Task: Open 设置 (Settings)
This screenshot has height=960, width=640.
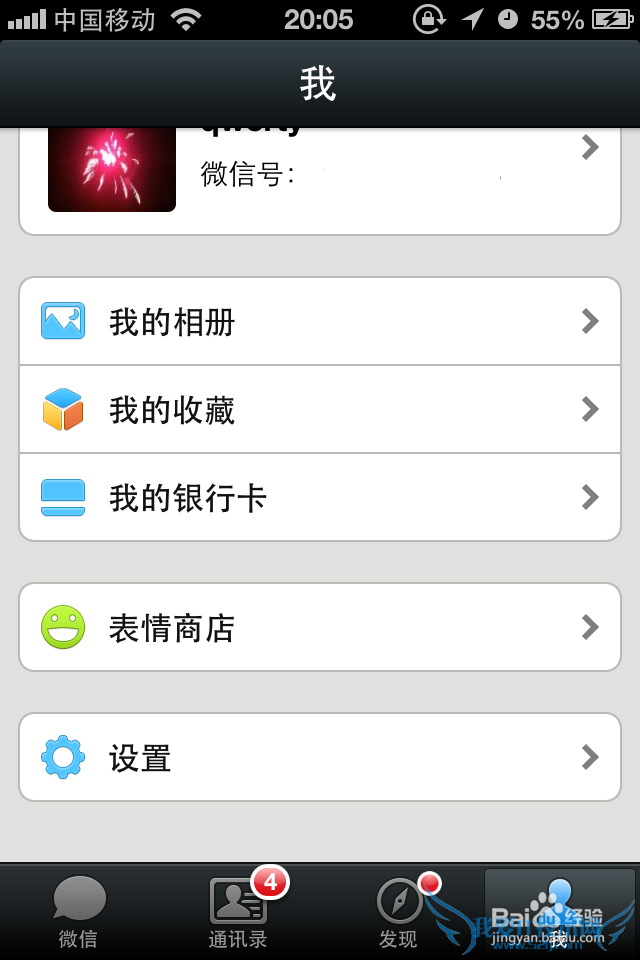Action: pos(320,757)
